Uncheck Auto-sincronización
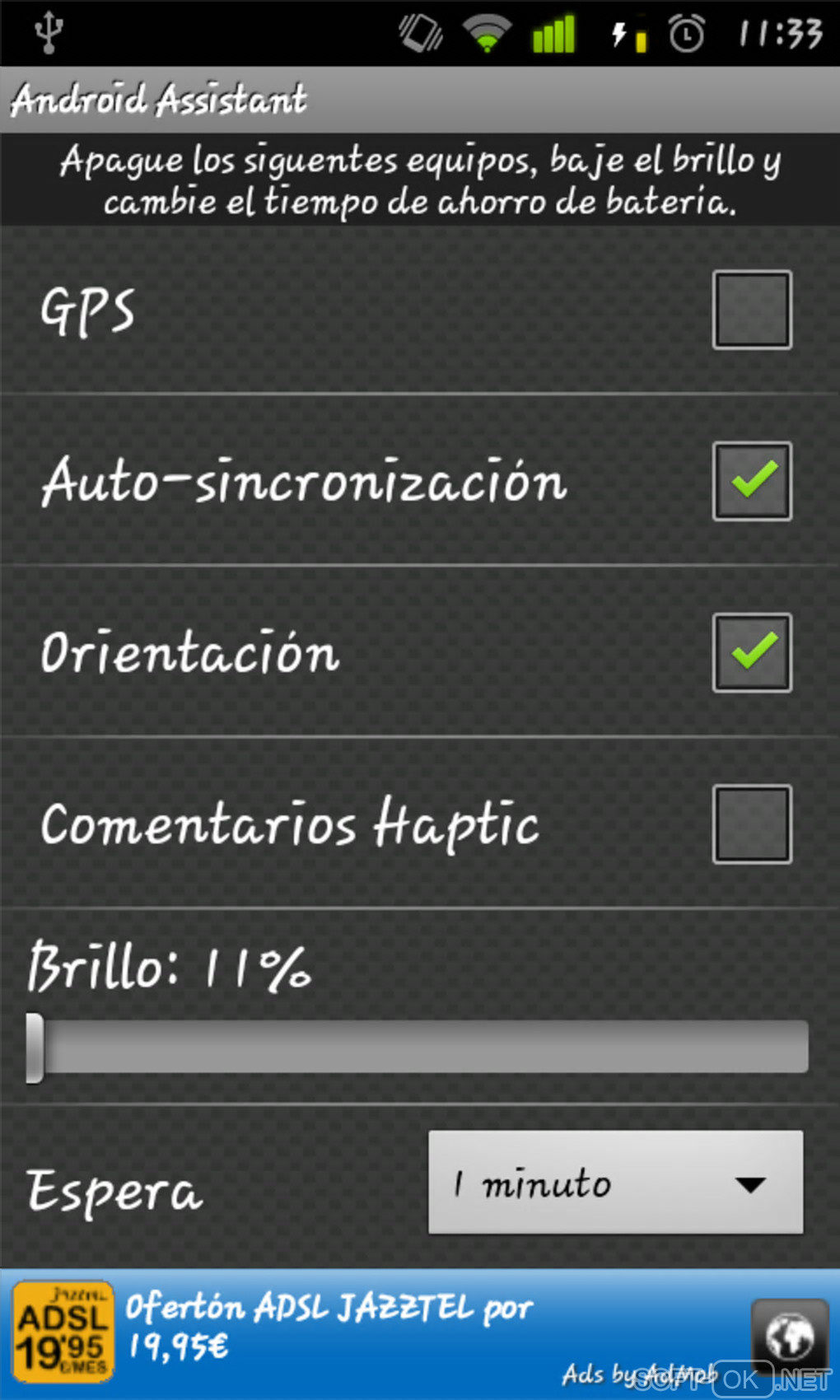 pos(751,481)
